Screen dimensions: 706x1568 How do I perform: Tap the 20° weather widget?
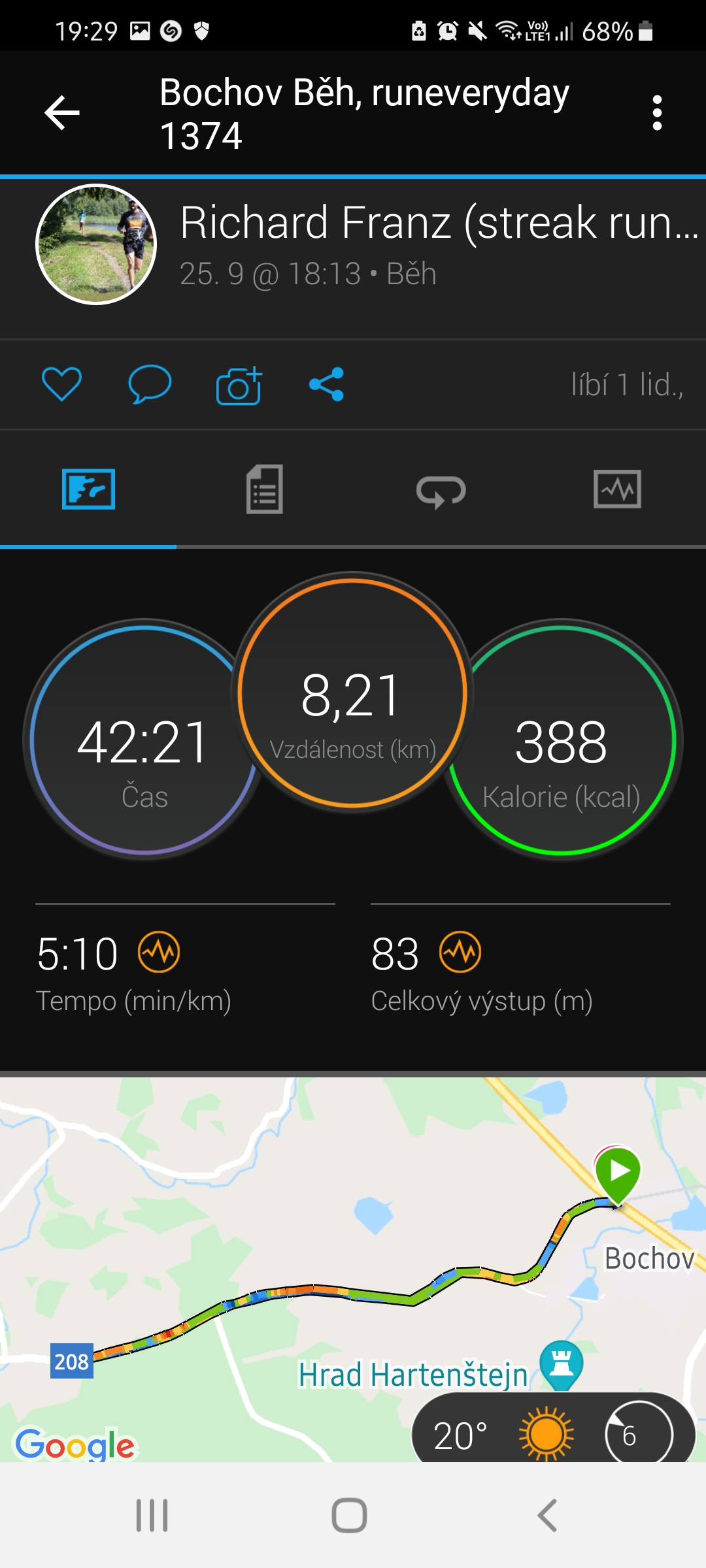553,1431
